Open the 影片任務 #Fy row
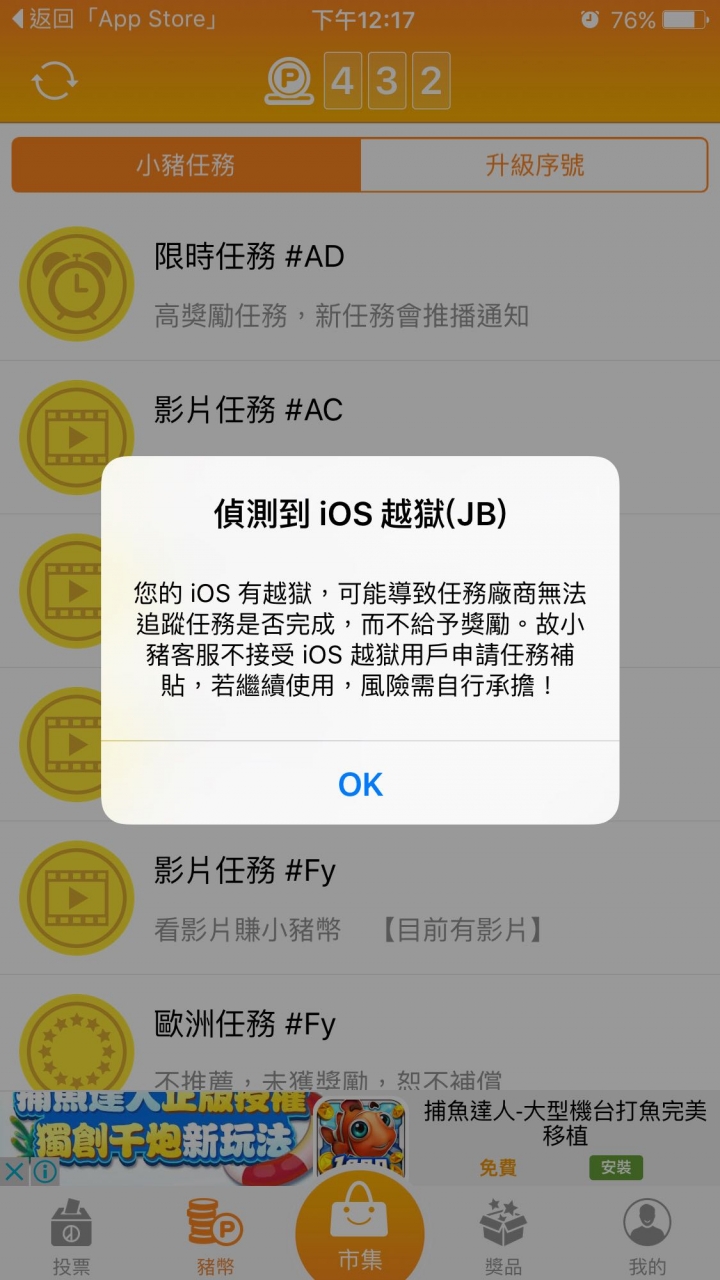This screenshot has height=1280, width=720. click(x=360, y=898)
